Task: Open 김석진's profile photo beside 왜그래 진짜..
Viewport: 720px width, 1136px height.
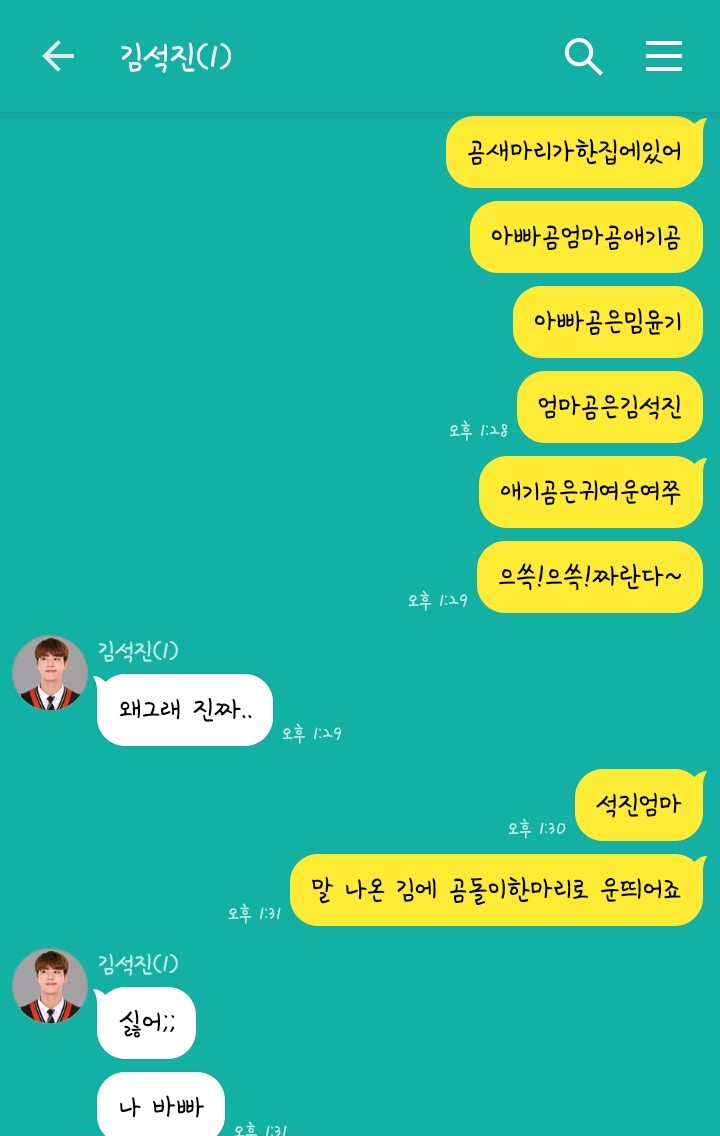Action: (50, 673)
